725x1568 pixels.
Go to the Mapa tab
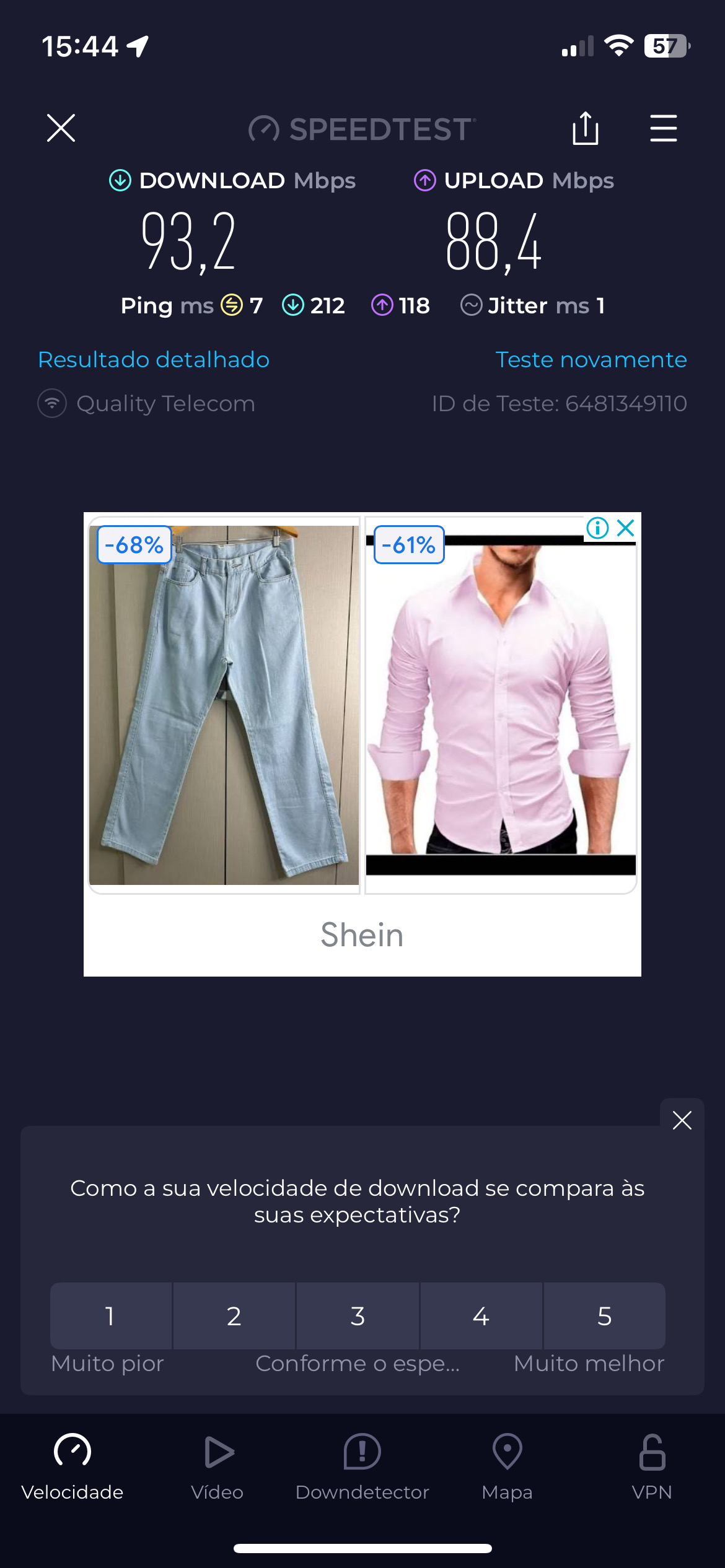(x=507, y=1466)
